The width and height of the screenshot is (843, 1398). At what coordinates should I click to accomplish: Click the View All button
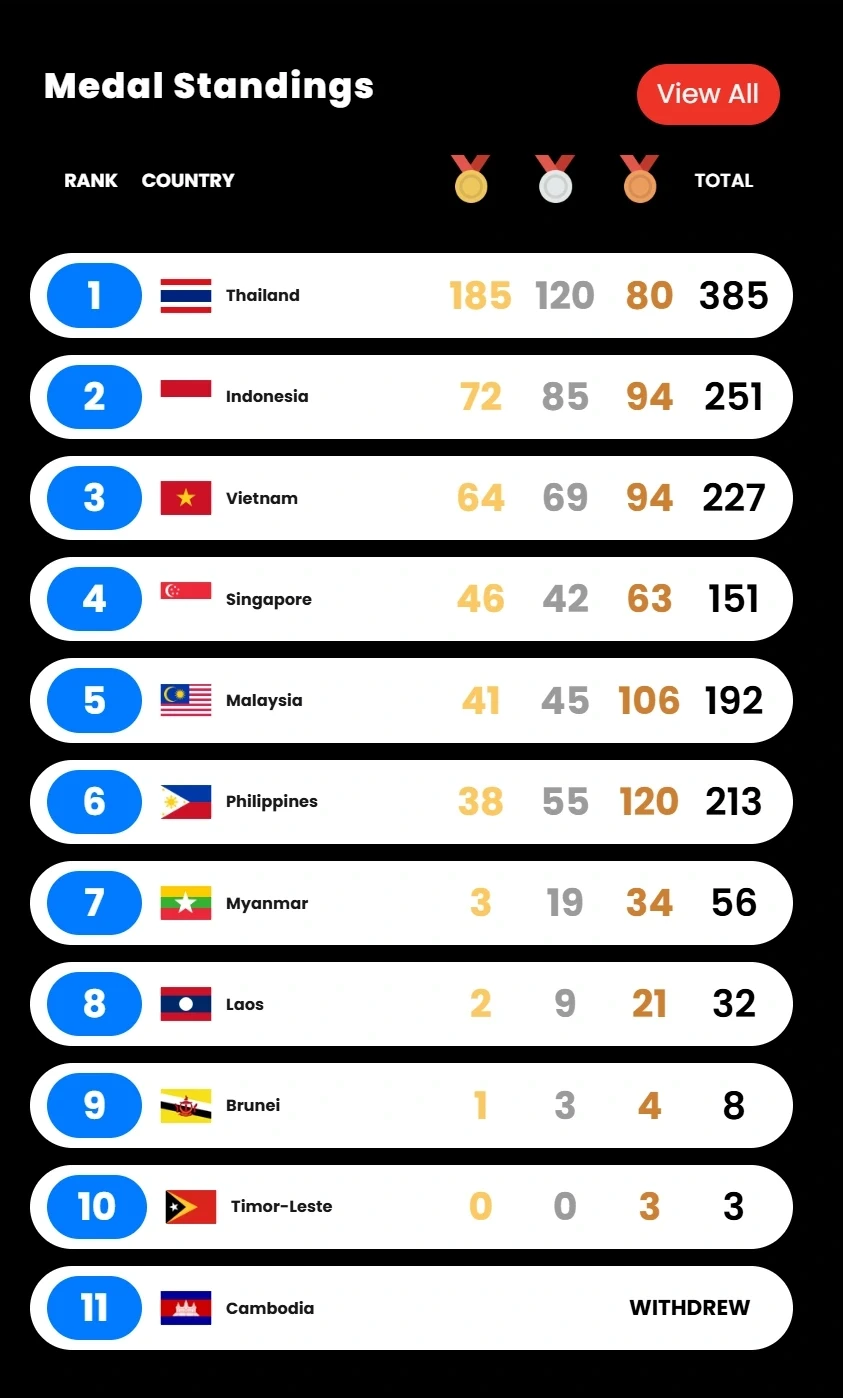tap(708, 94)
